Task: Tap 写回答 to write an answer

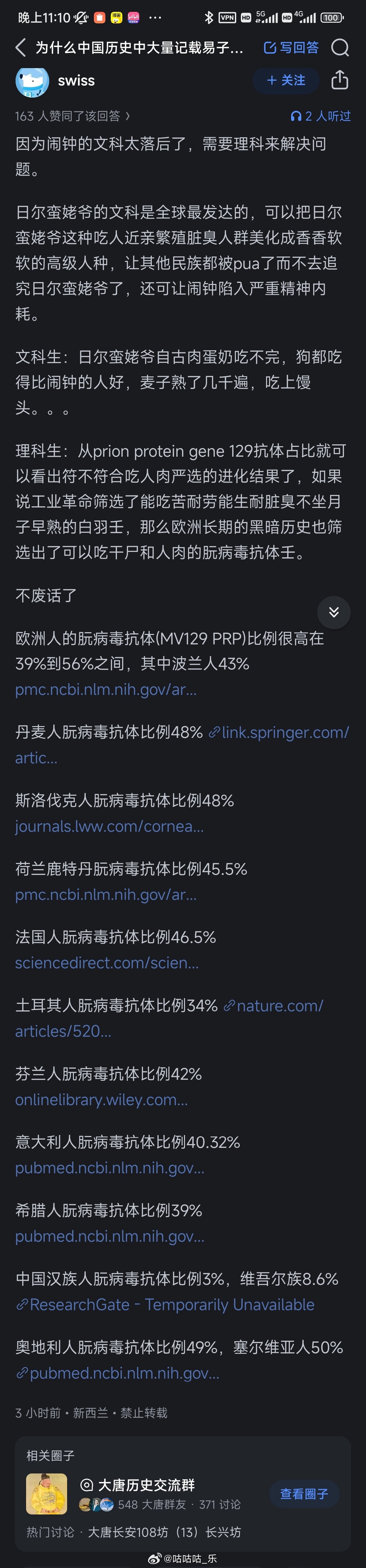Action: click(x=292, y=48)
